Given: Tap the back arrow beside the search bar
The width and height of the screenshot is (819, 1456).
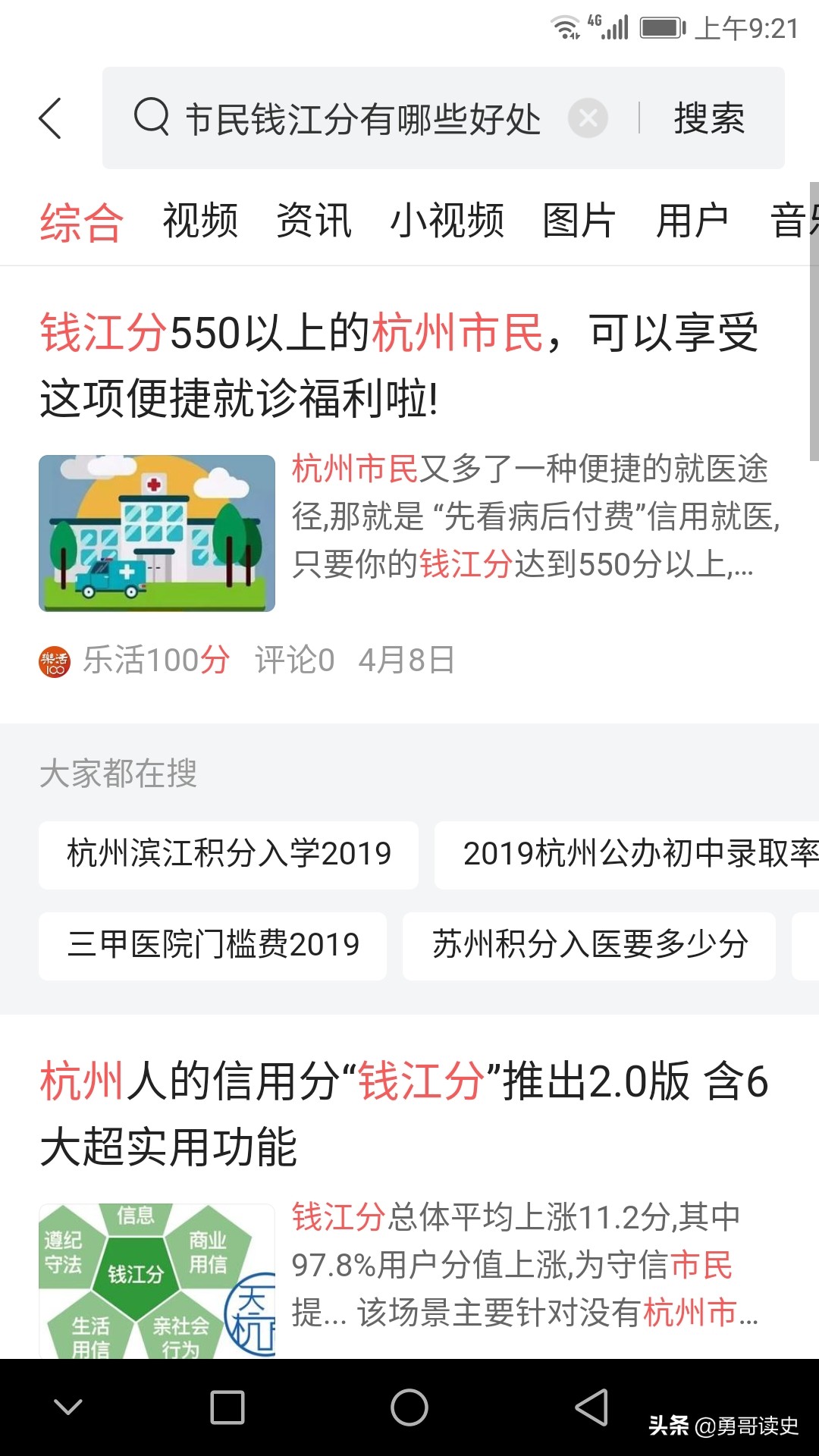Looking at the screenshot, I should [51, 119].
